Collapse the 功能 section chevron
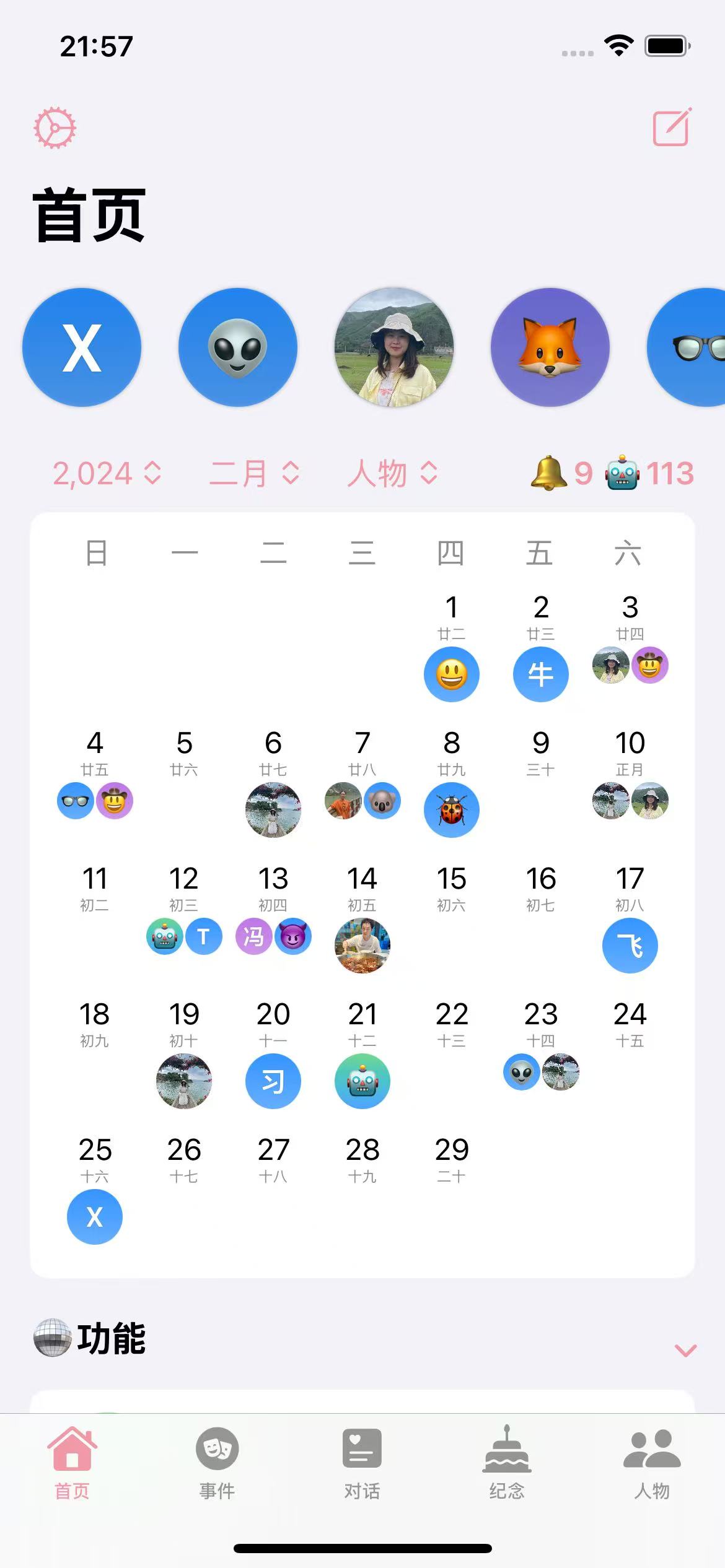725x1568 pixels. (685, 1351)
